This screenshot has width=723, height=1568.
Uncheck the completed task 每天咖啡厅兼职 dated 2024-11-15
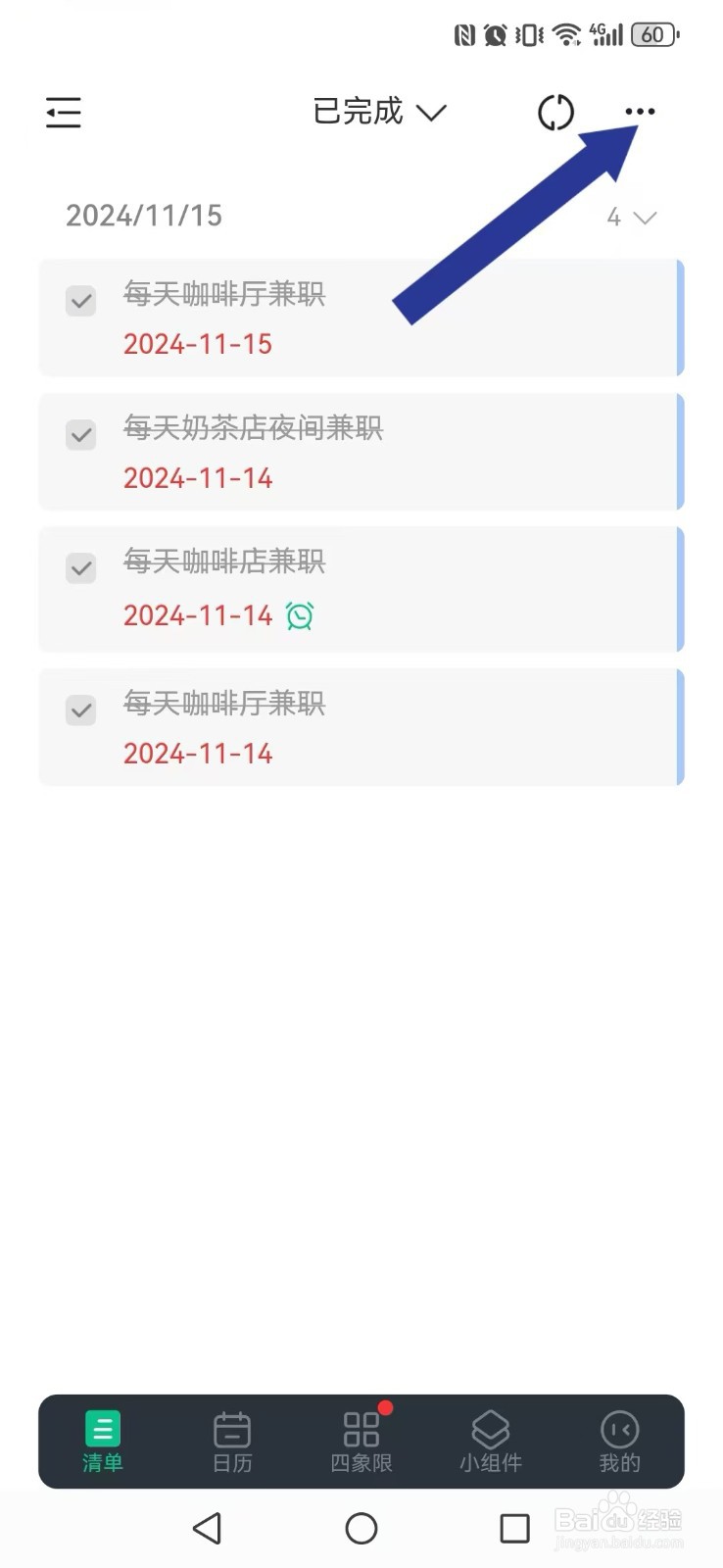[x=80, y=301]
